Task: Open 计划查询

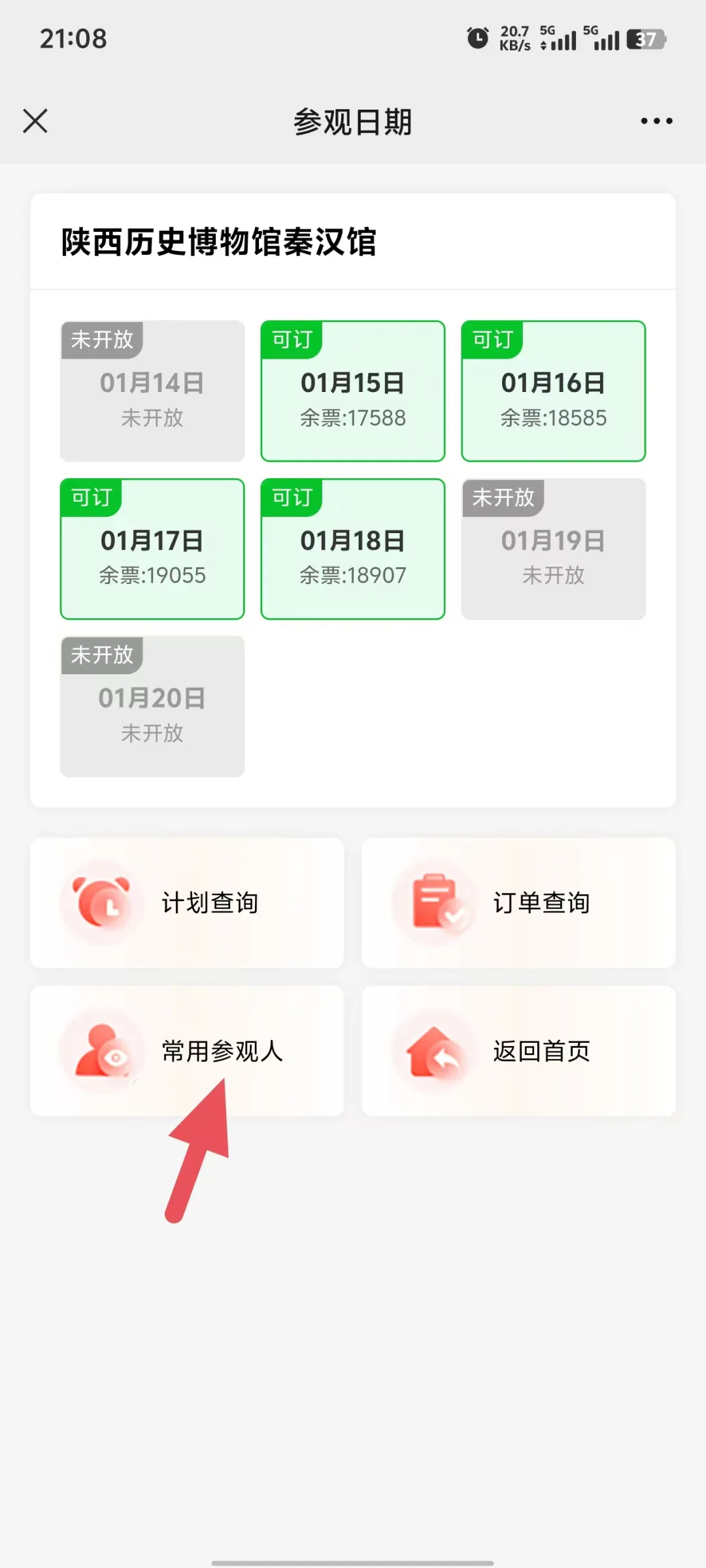Action: [x=187, y=903]
